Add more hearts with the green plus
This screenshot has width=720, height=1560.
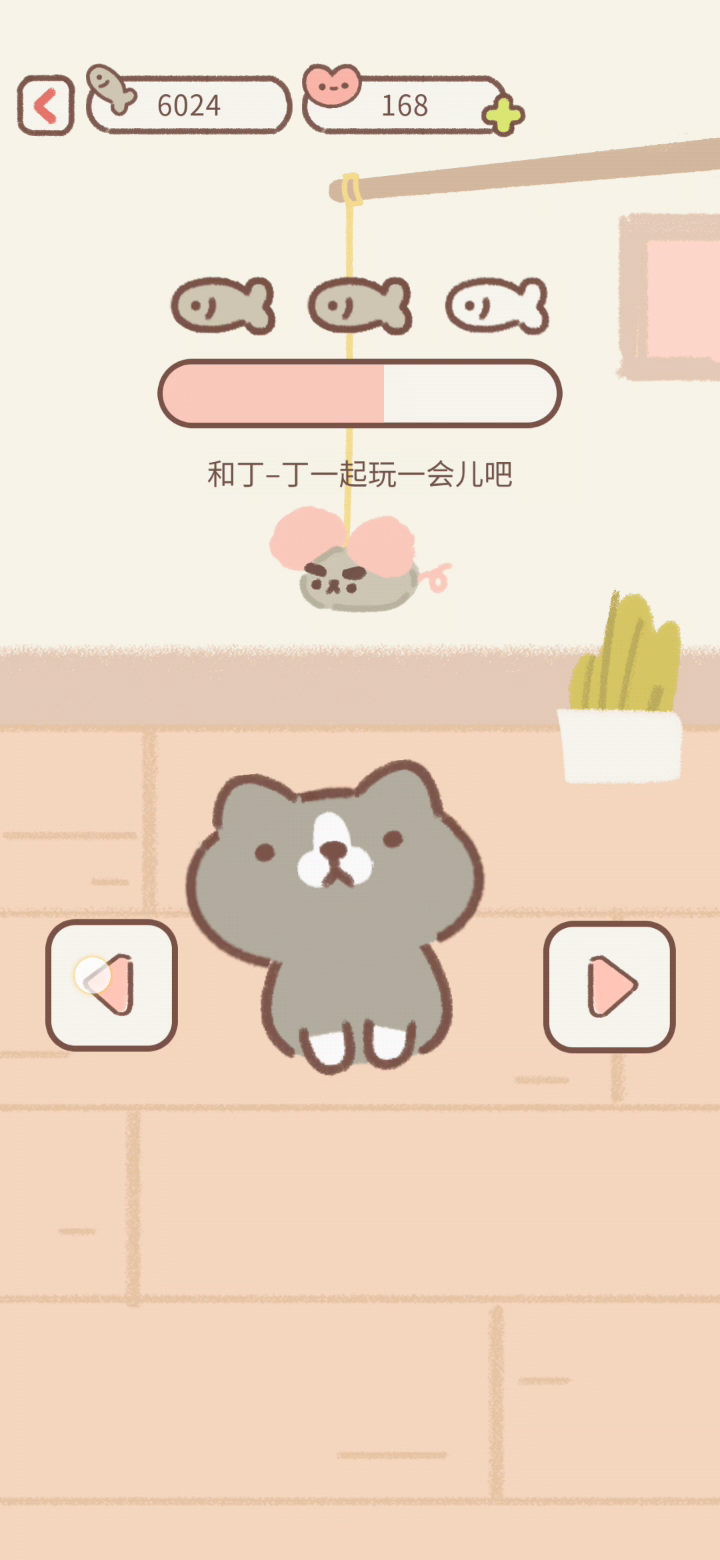point(503,116)
